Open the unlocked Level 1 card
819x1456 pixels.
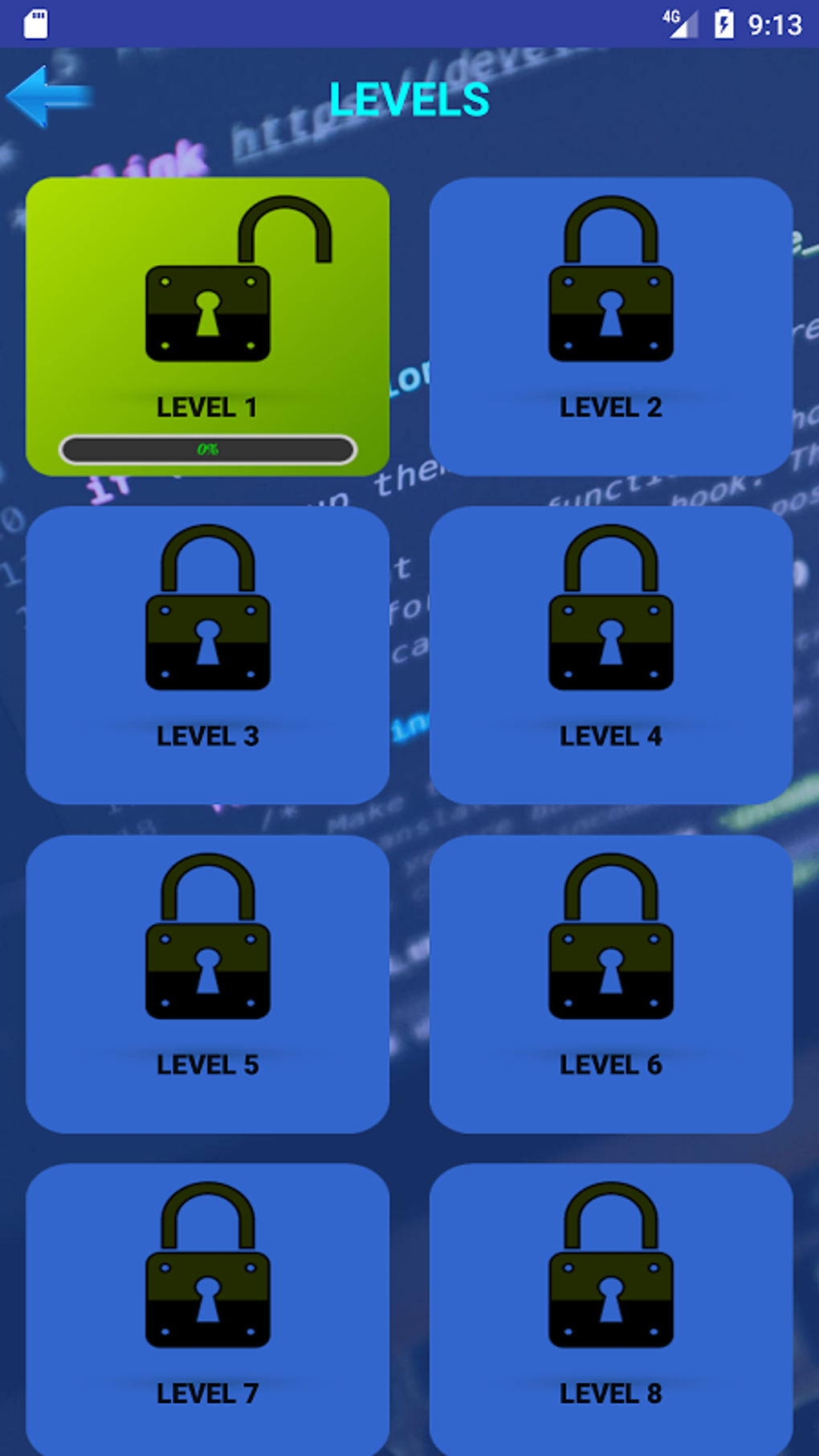pyautogui.click(x=207, y=325)
